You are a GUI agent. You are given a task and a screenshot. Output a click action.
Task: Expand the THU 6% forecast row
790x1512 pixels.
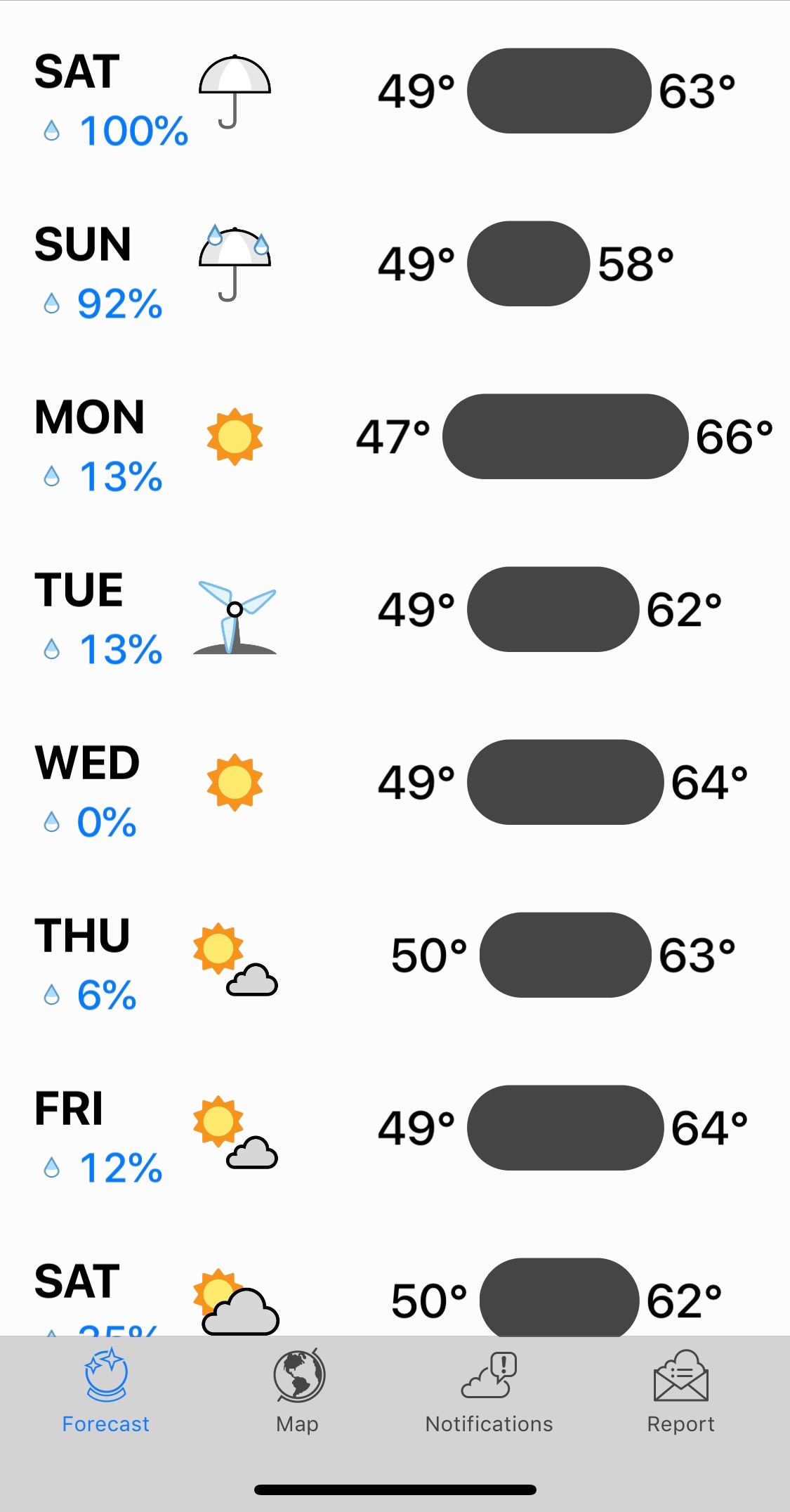pos(395,956)
